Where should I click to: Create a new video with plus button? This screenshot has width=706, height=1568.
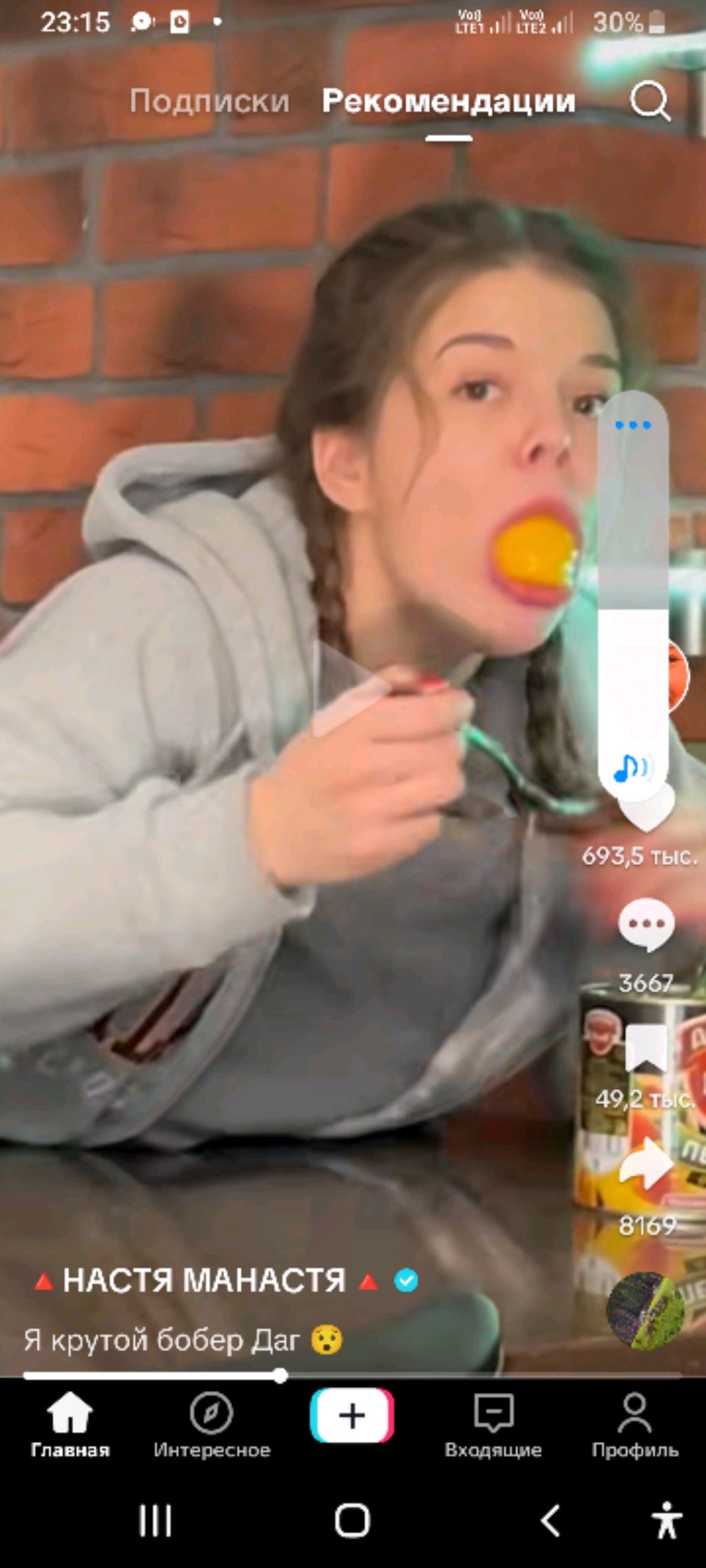point(352,1416)
